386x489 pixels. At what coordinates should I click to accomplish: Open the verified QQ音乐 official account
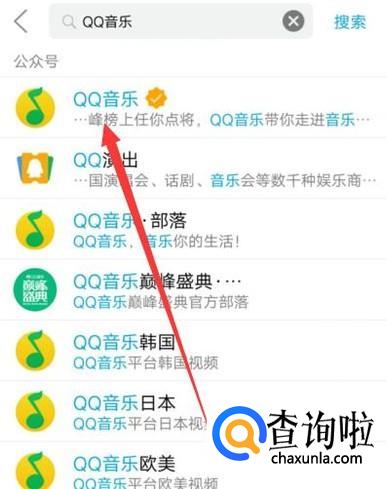click(x=193, y=108)
